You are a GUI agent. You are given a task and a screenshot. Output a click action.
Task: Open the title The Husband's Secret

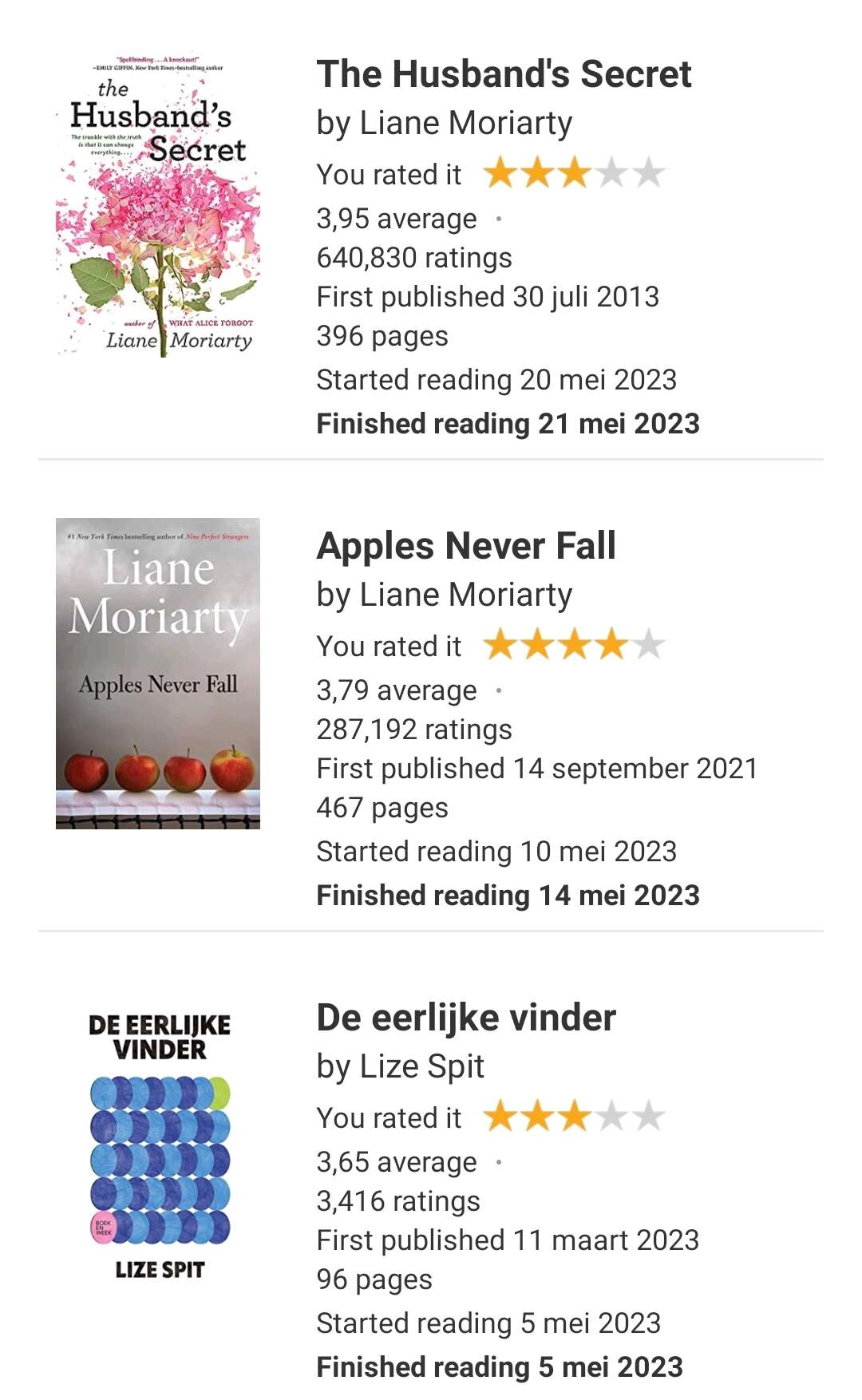[504, 74]
